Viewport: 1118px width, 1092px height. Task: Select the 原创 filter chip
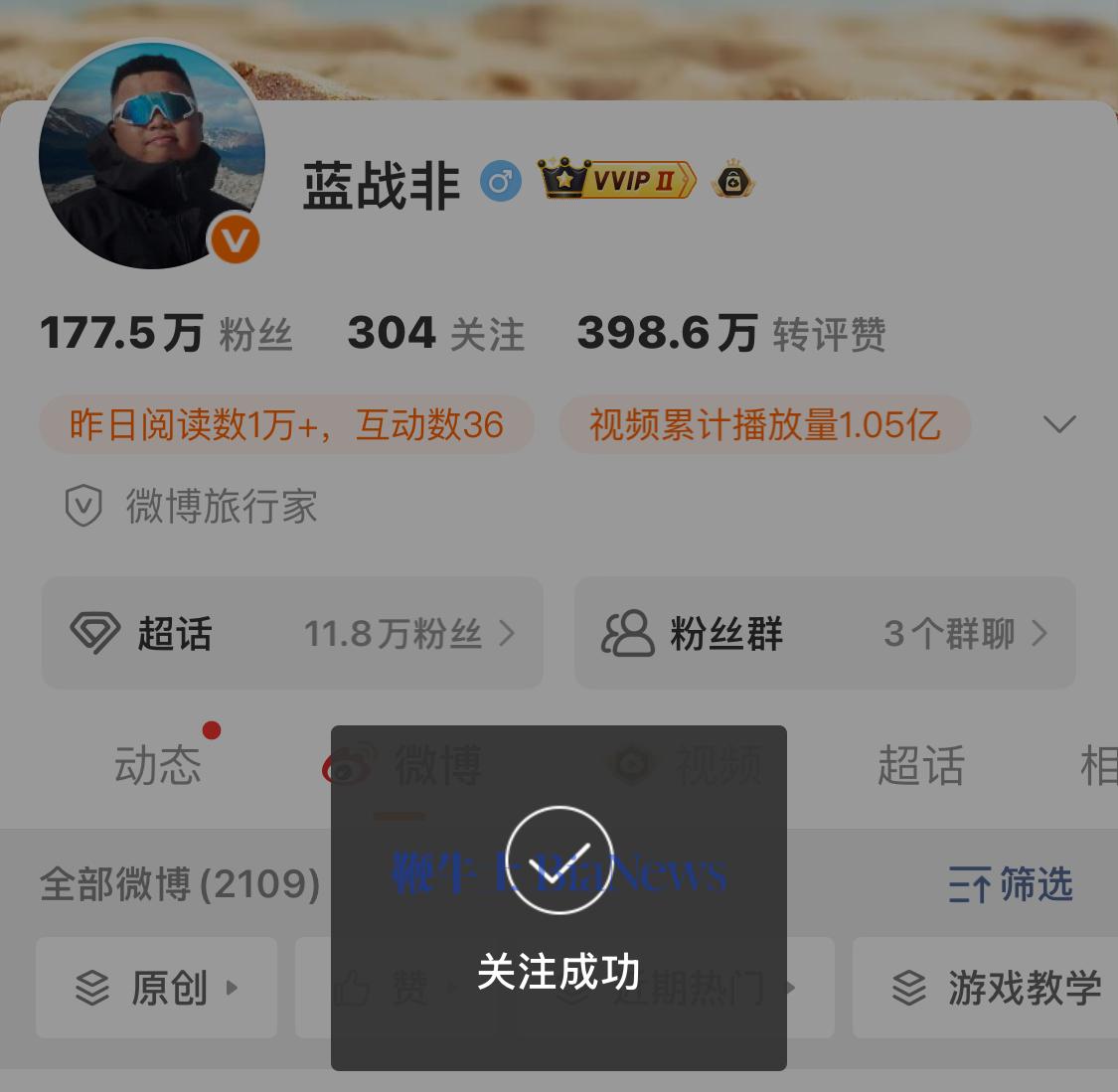pos(156,988)
